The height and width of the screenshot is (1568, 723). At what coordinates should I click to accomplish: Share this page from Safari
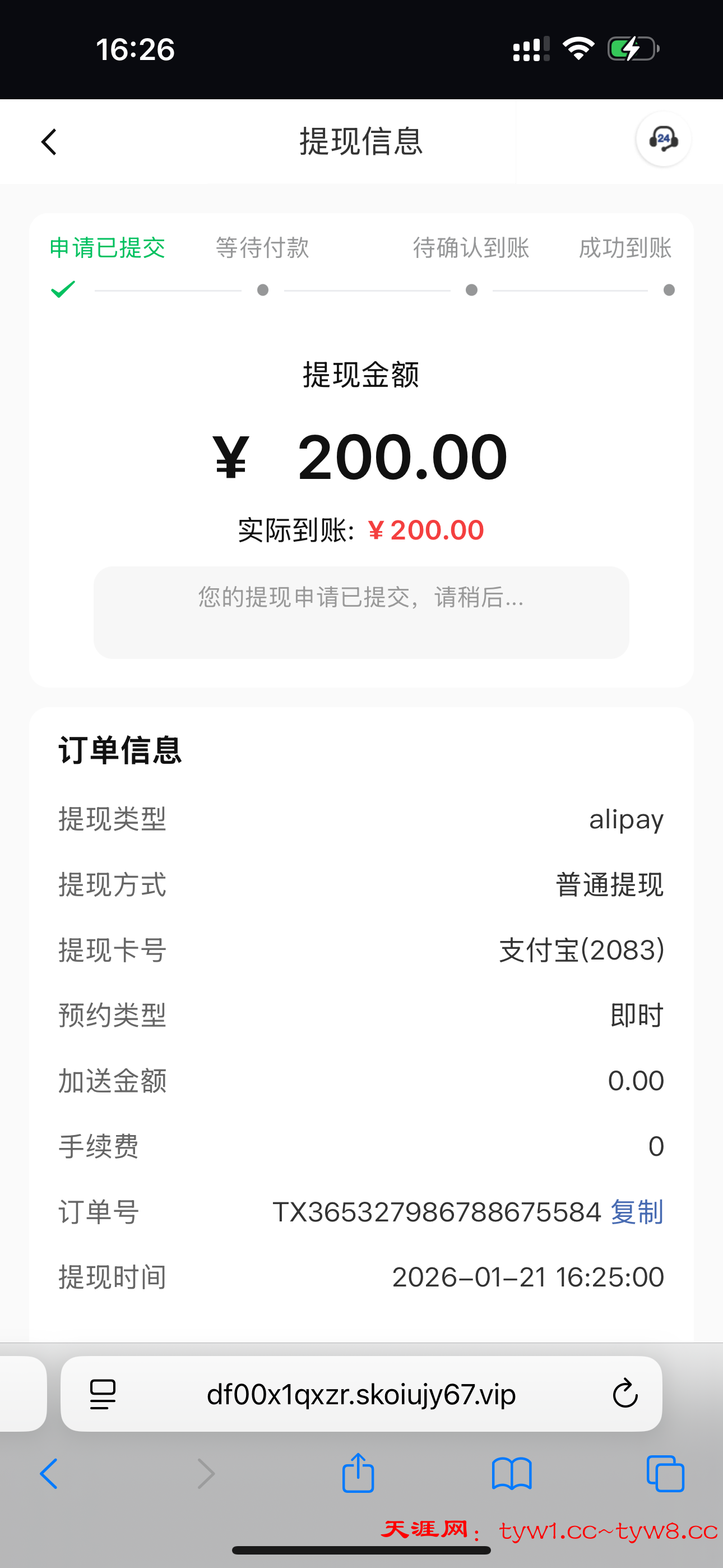click(358, 1473)
